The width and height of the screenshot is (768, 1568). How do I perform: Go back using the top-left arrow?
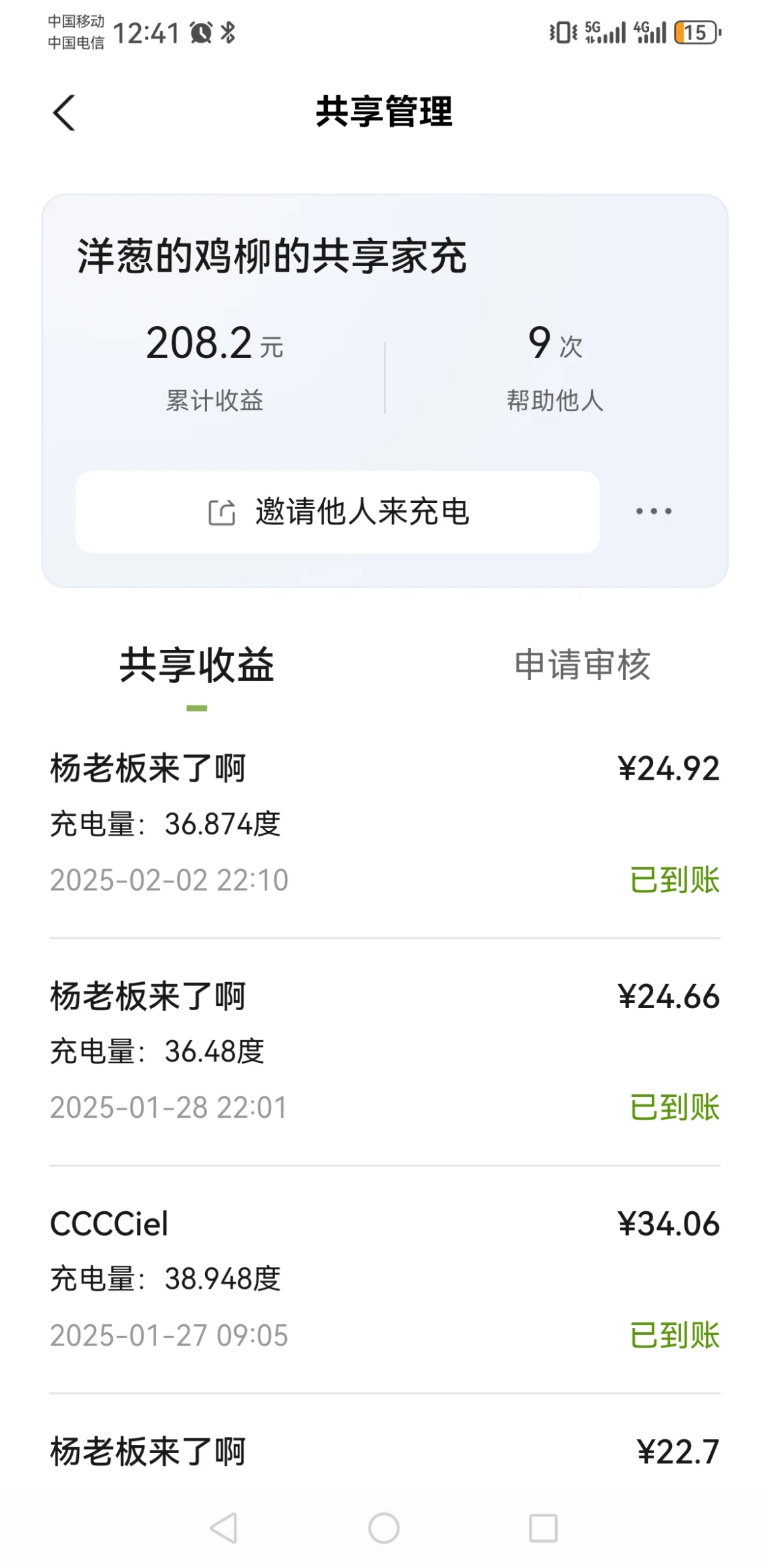64,112
